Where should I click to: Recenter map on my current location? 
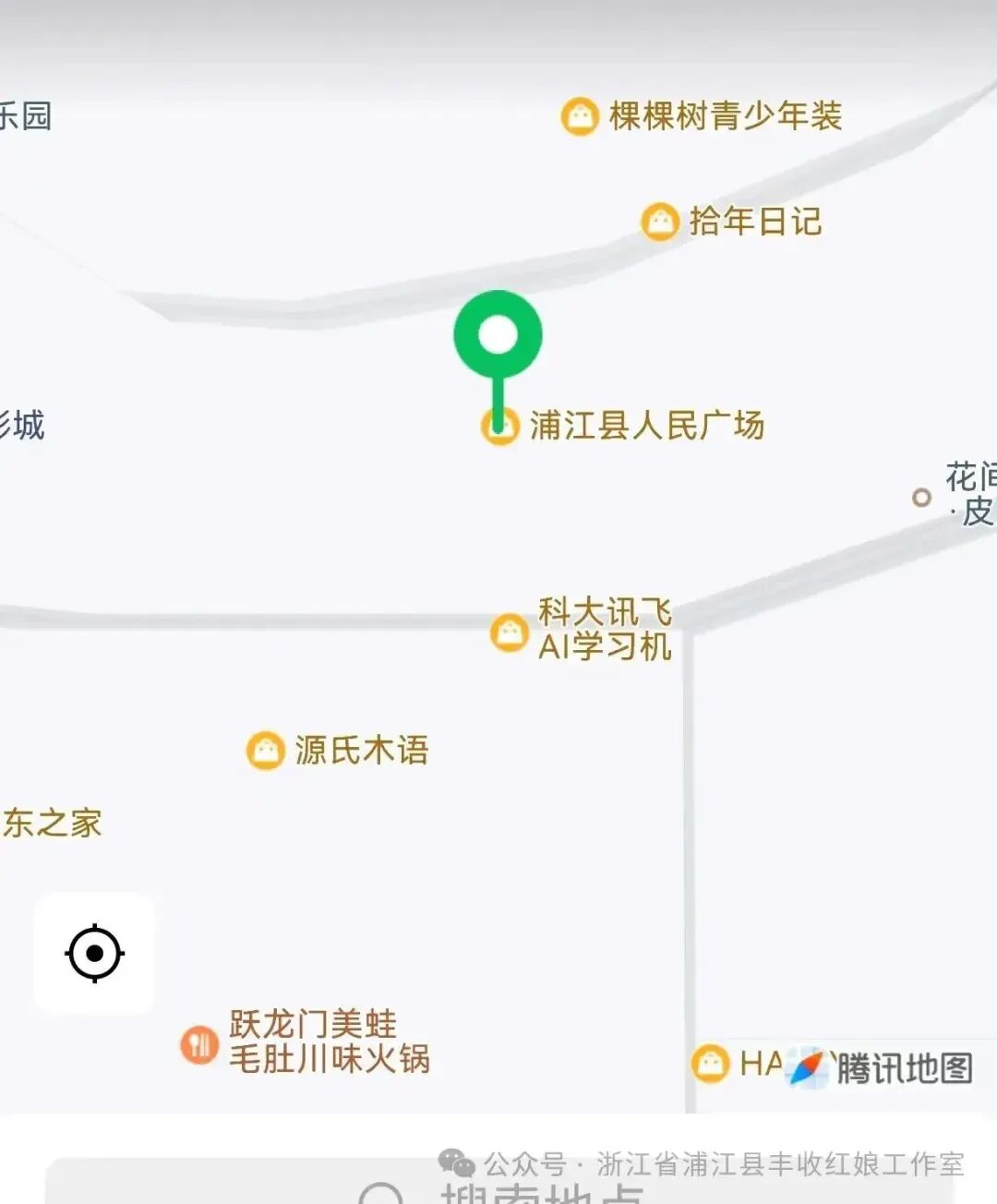(94, 953)
